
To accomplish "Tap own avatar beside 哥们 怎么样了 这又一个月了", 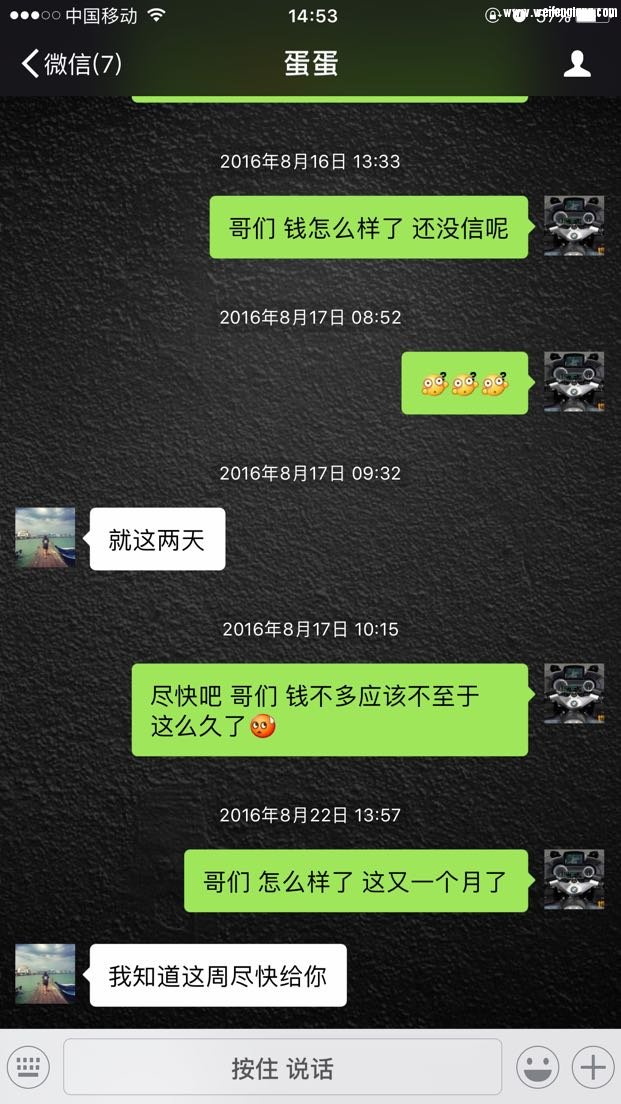I will 573,880.
